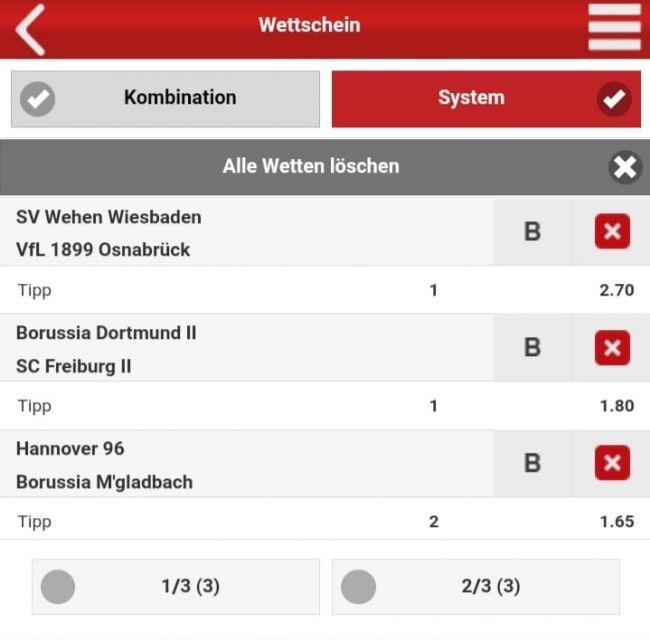
Task: Mark SV Wehen Wiesbaden match as bank
Action: tap(532, 232)
